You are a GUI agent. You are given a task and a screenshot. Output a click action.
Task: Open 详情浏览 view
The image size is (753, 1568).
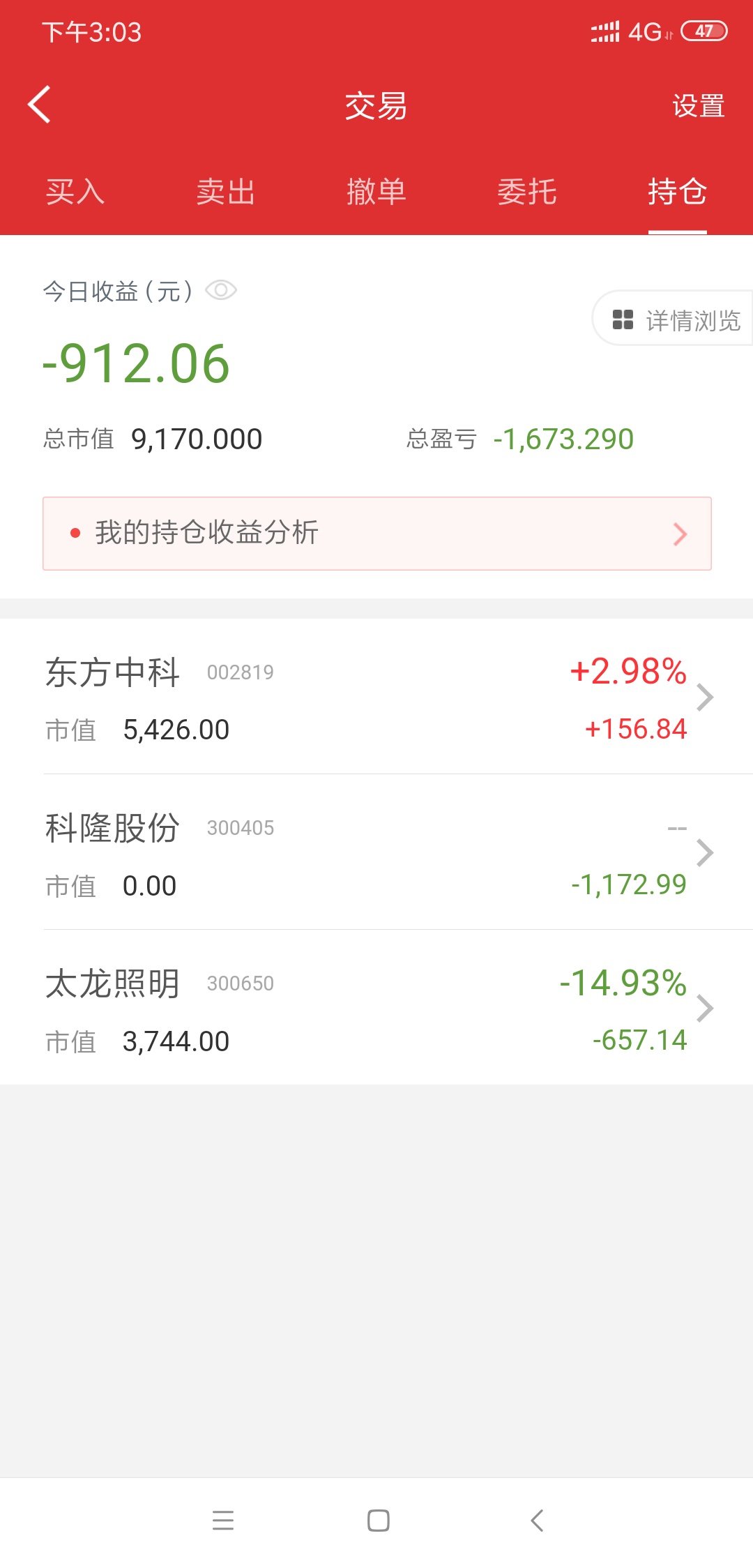673,319
